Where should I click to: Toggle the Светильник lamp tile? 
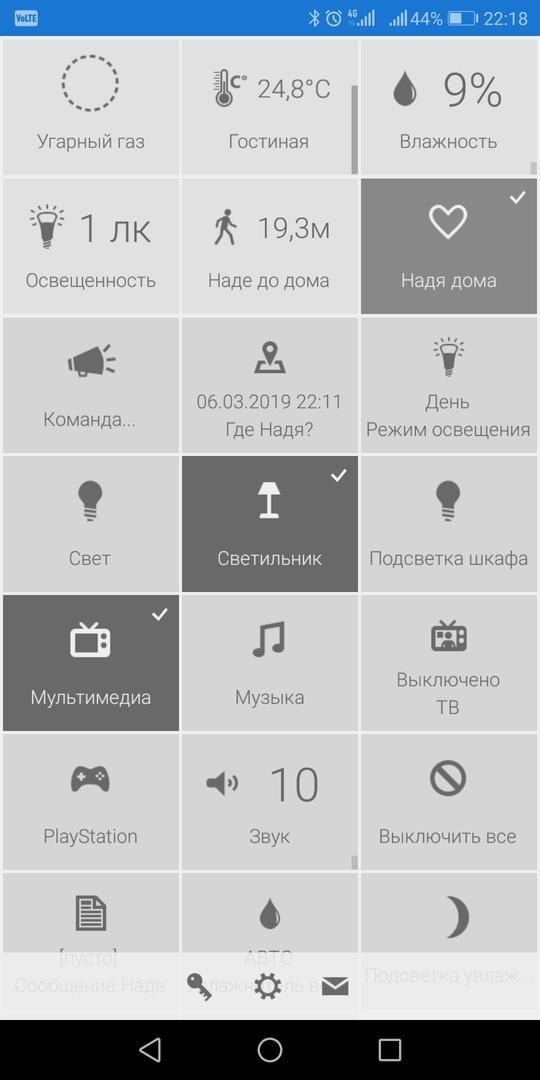(270, 523)
